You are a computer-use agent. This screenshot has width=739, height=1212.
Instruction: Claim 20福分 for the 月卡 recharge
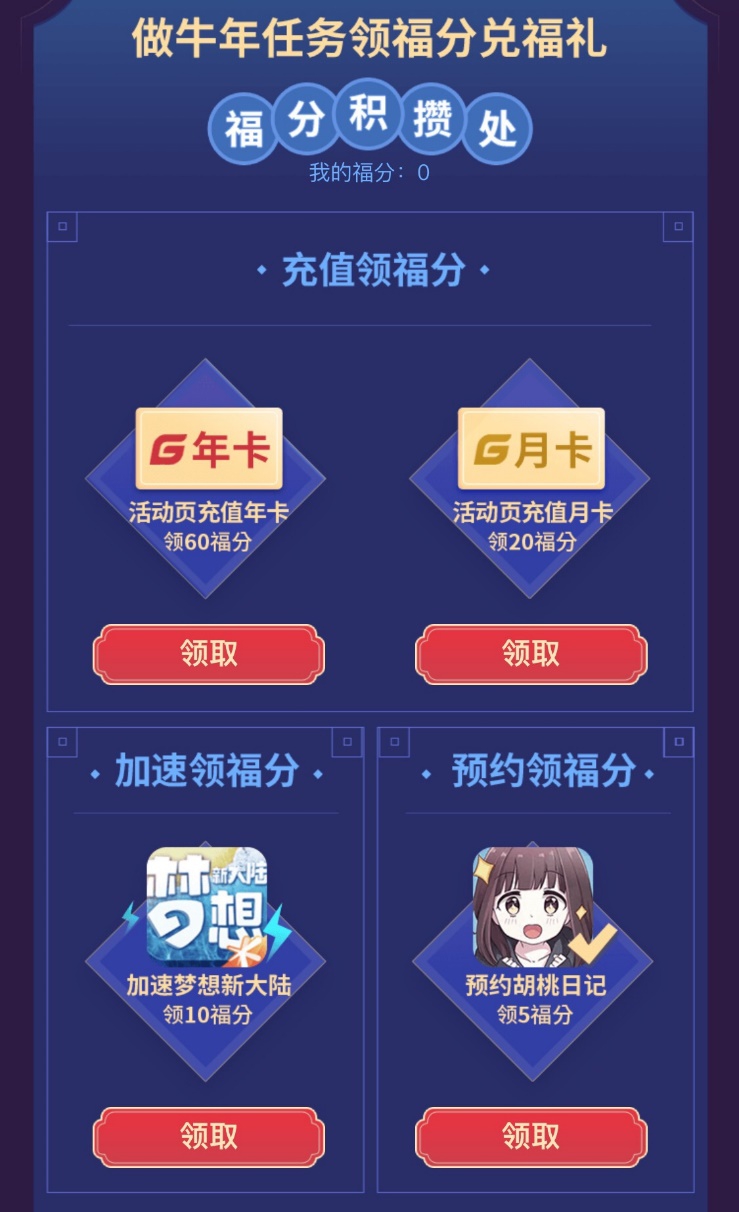tap(530, 654)
